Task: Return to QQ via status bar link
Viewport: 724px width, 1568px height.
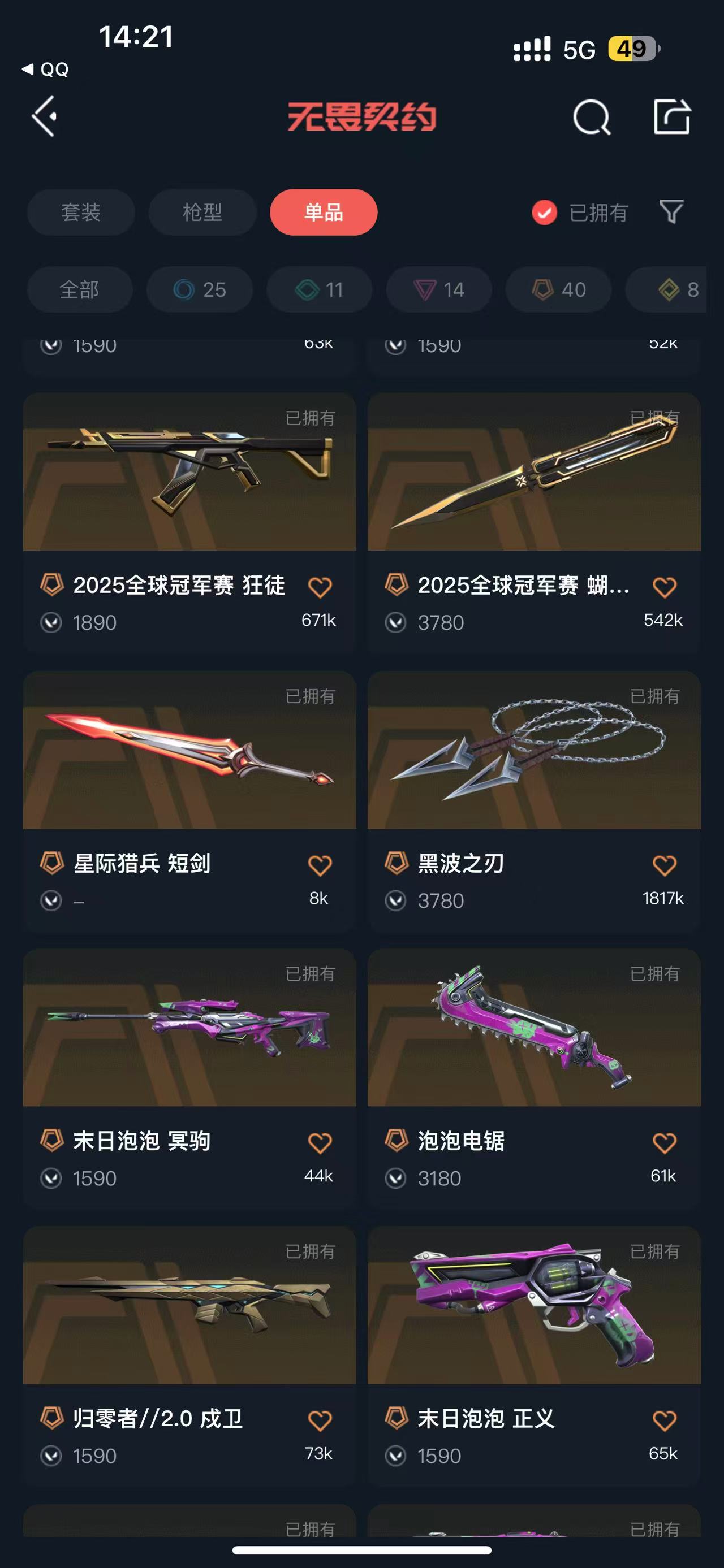Action: tap(46, 70)
